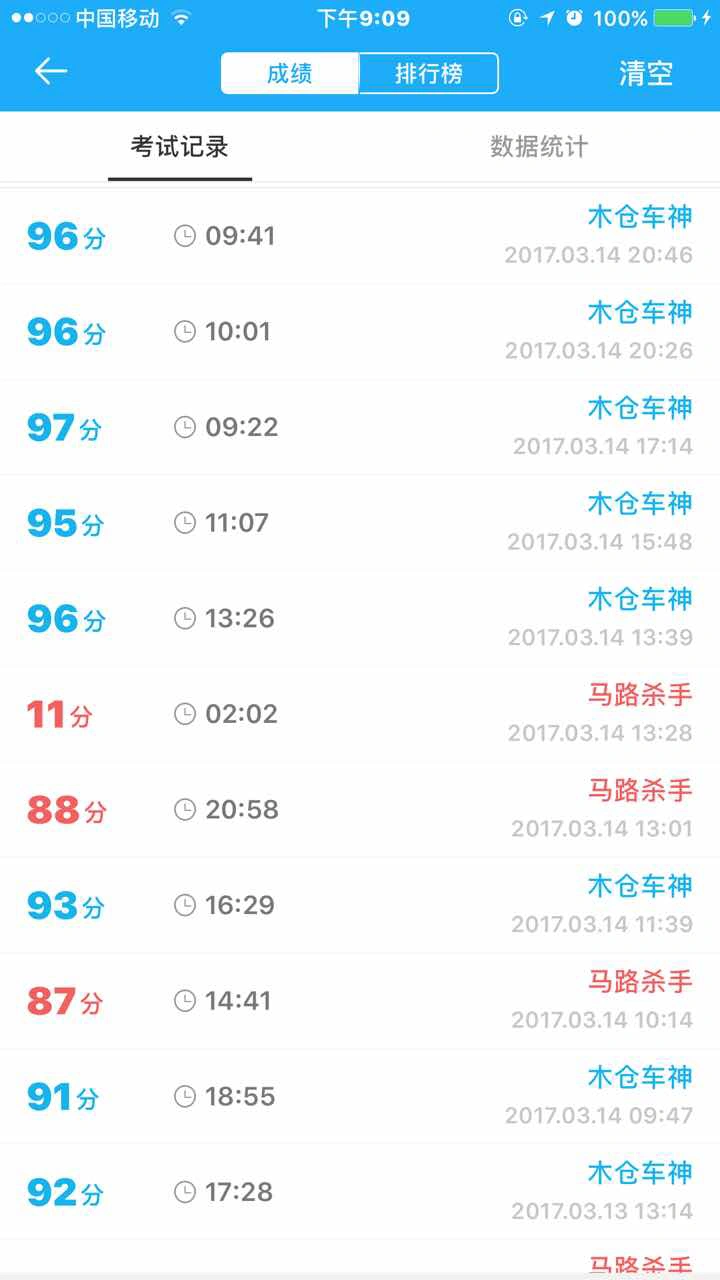View the 93分 exam record
720x1280 pixels.
coord(360,906)
